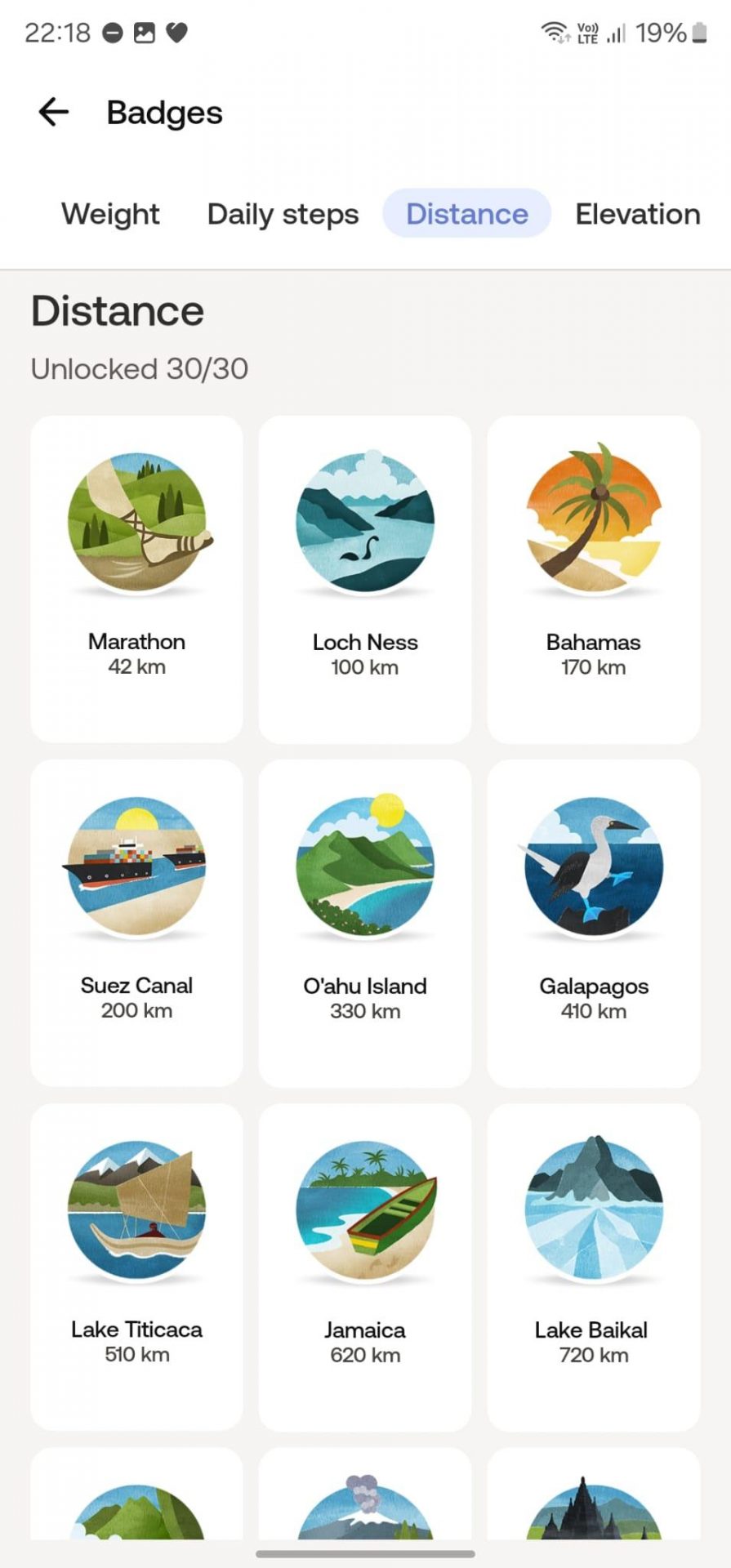731x1568 pixels.
Task: Open the Jamaica 620 km badge
Action: (365, 1266)
